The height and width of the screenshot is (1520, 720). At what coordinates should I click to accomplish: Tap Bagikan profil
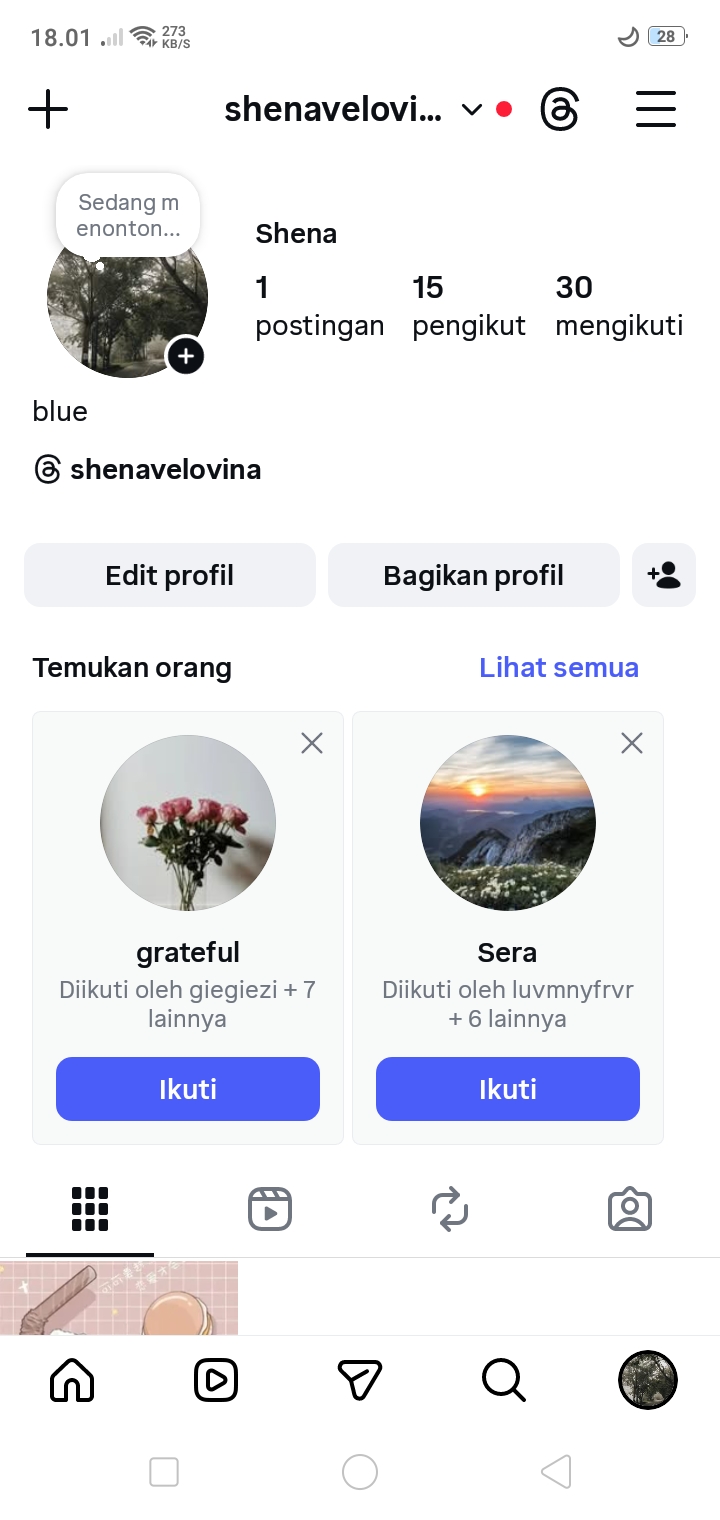coord(474,575)
